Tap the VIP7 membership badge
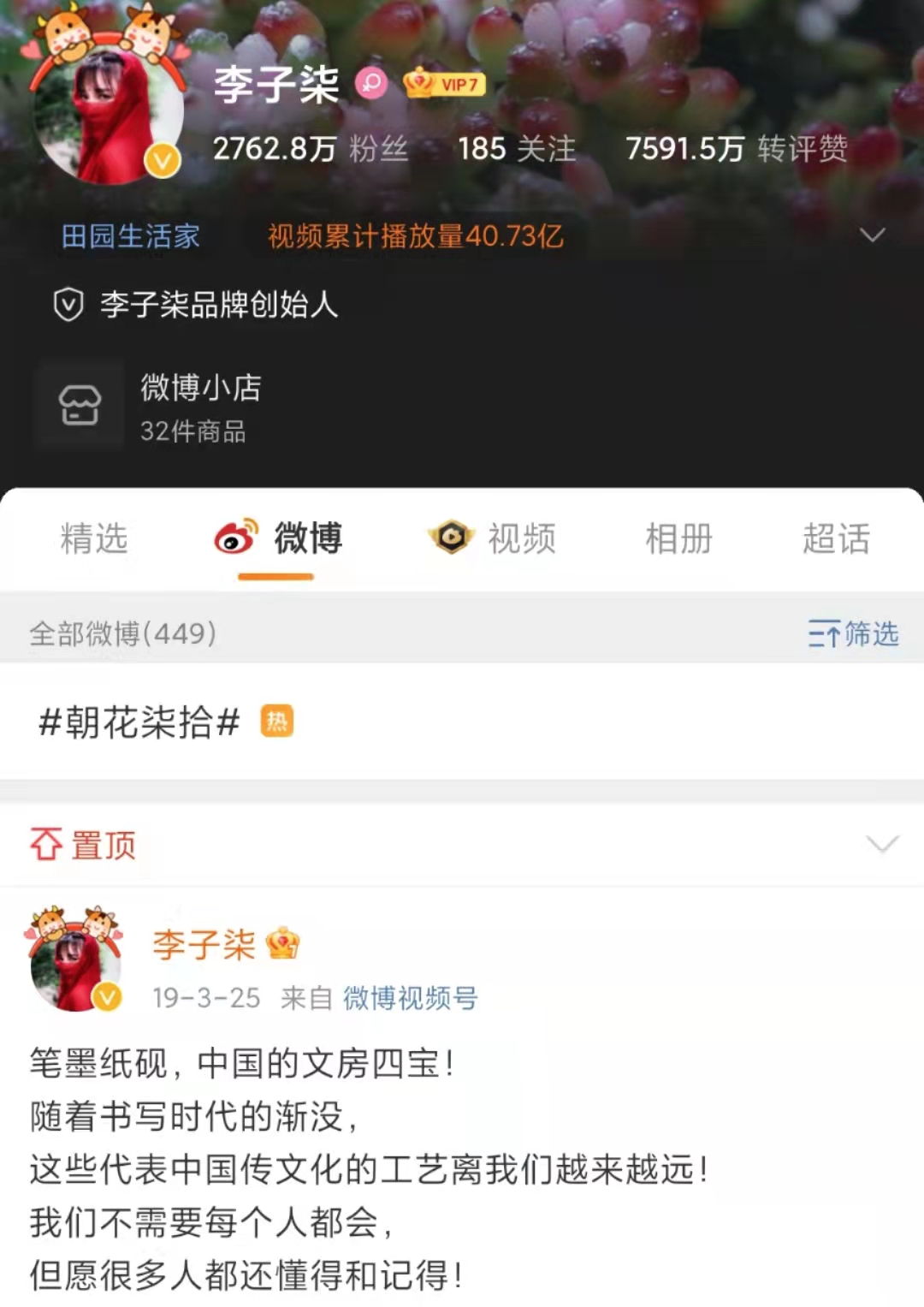This screenshot has width=924, height=1307. [445, 83]
